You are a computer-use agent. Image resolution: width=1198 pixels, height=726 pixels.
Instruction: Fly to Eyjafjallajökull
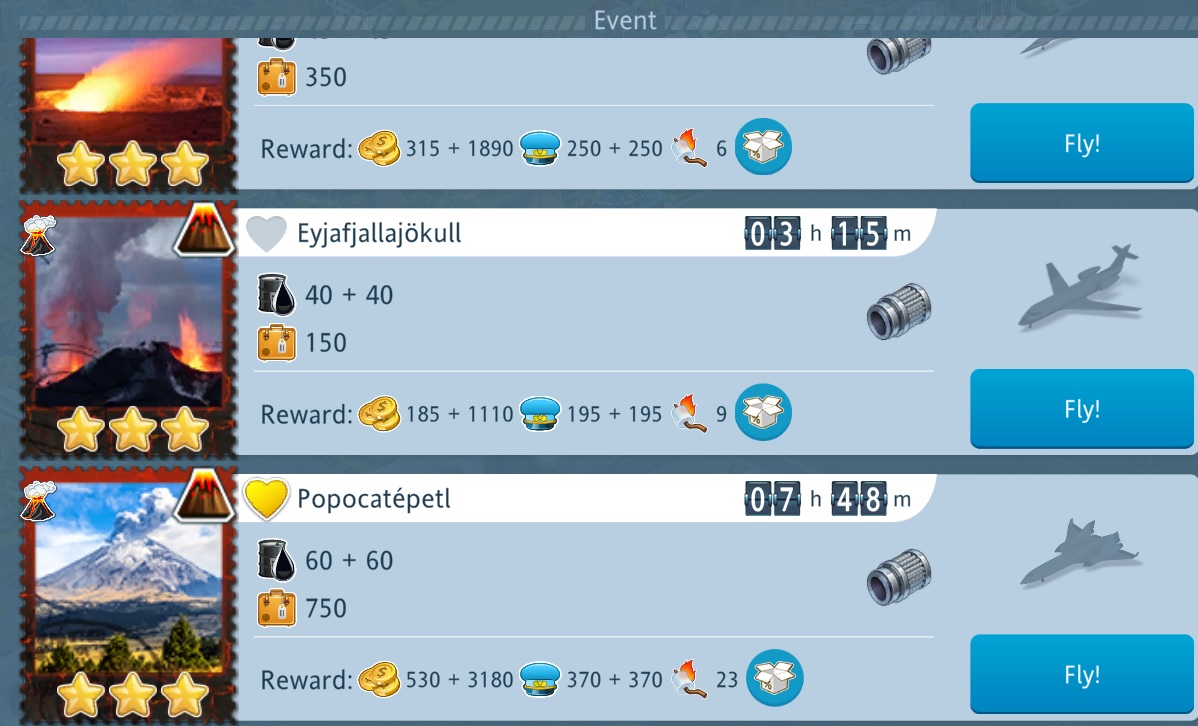(x=1081, y=409)
